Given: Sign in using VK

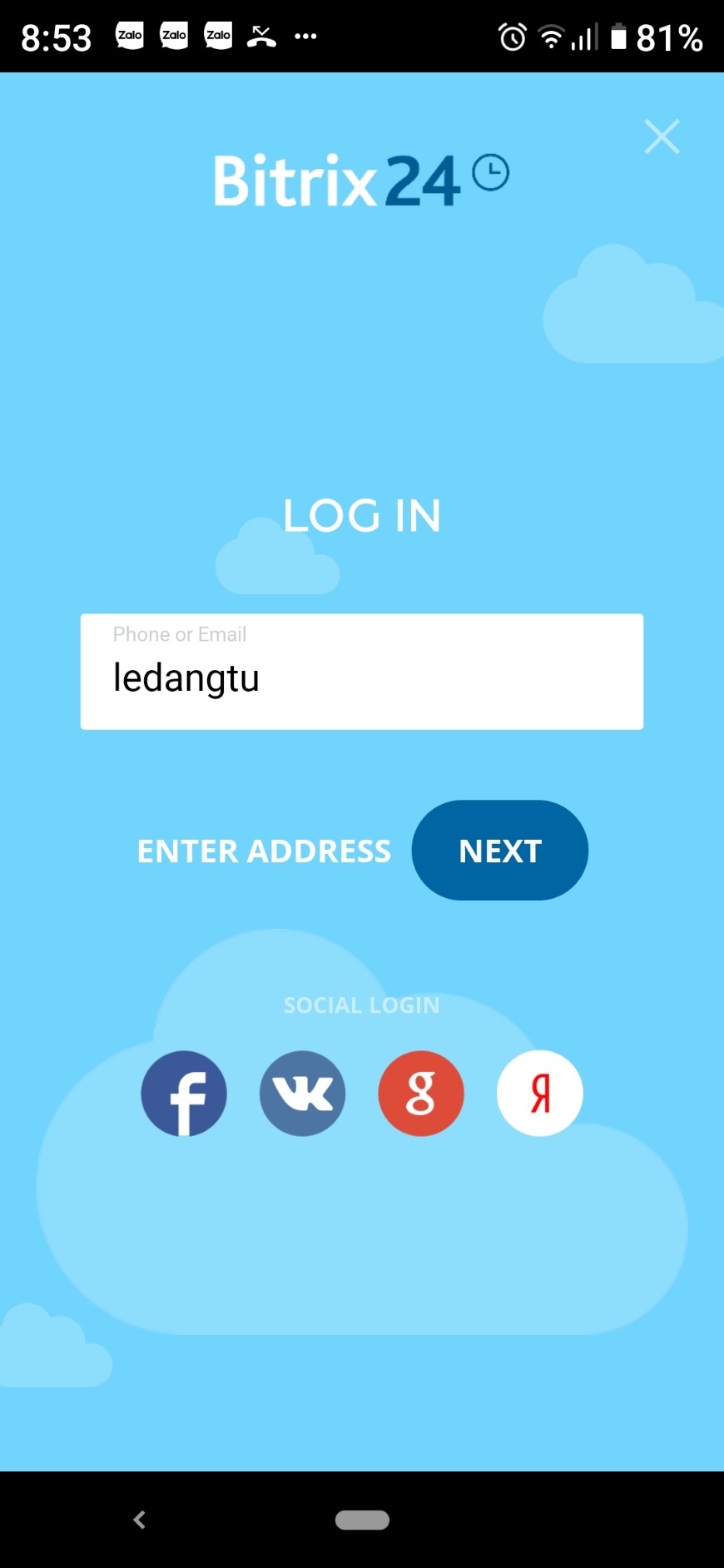Looking at the screenshot, I should [303, 1094].
